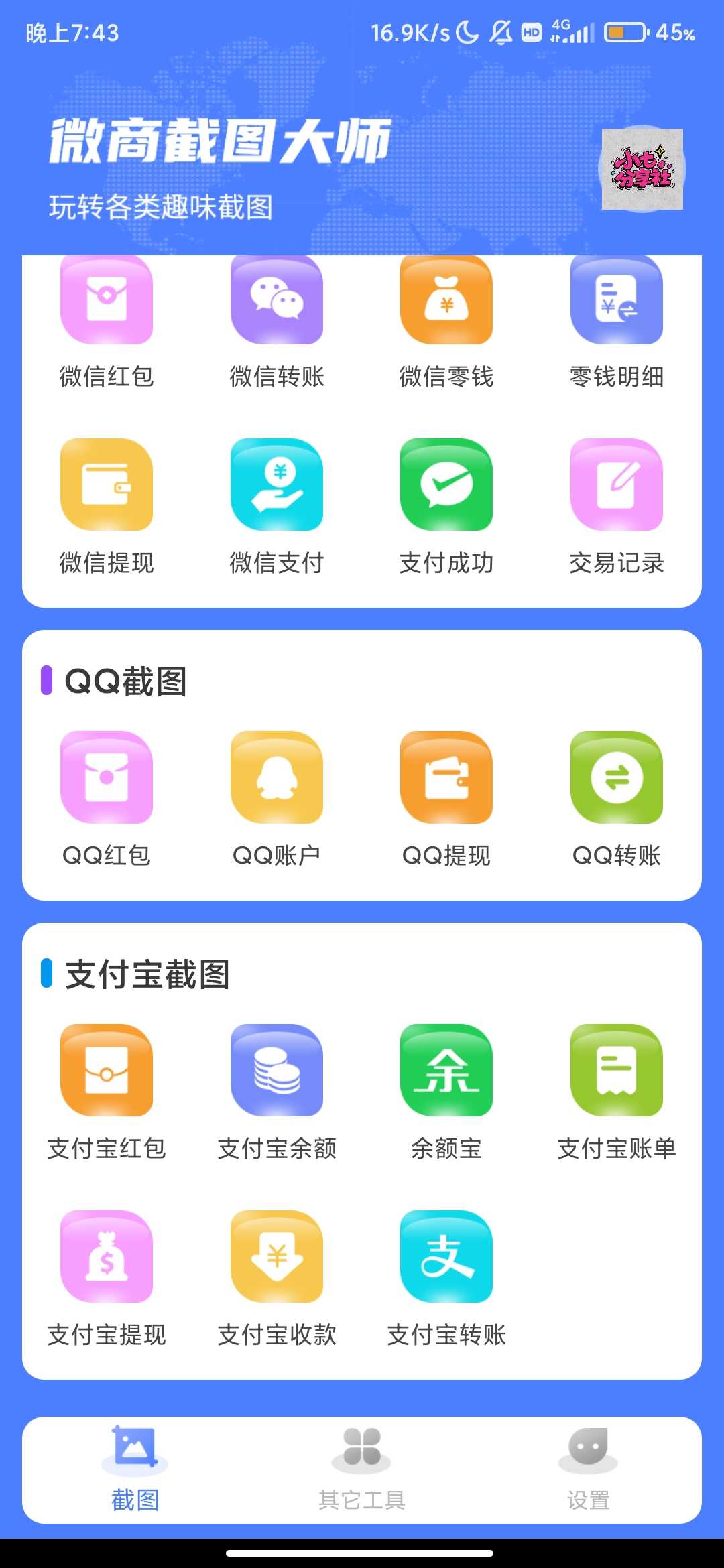Open QQ提现 tool
This screenshot has height=1568, width=724.
point(446,777)
